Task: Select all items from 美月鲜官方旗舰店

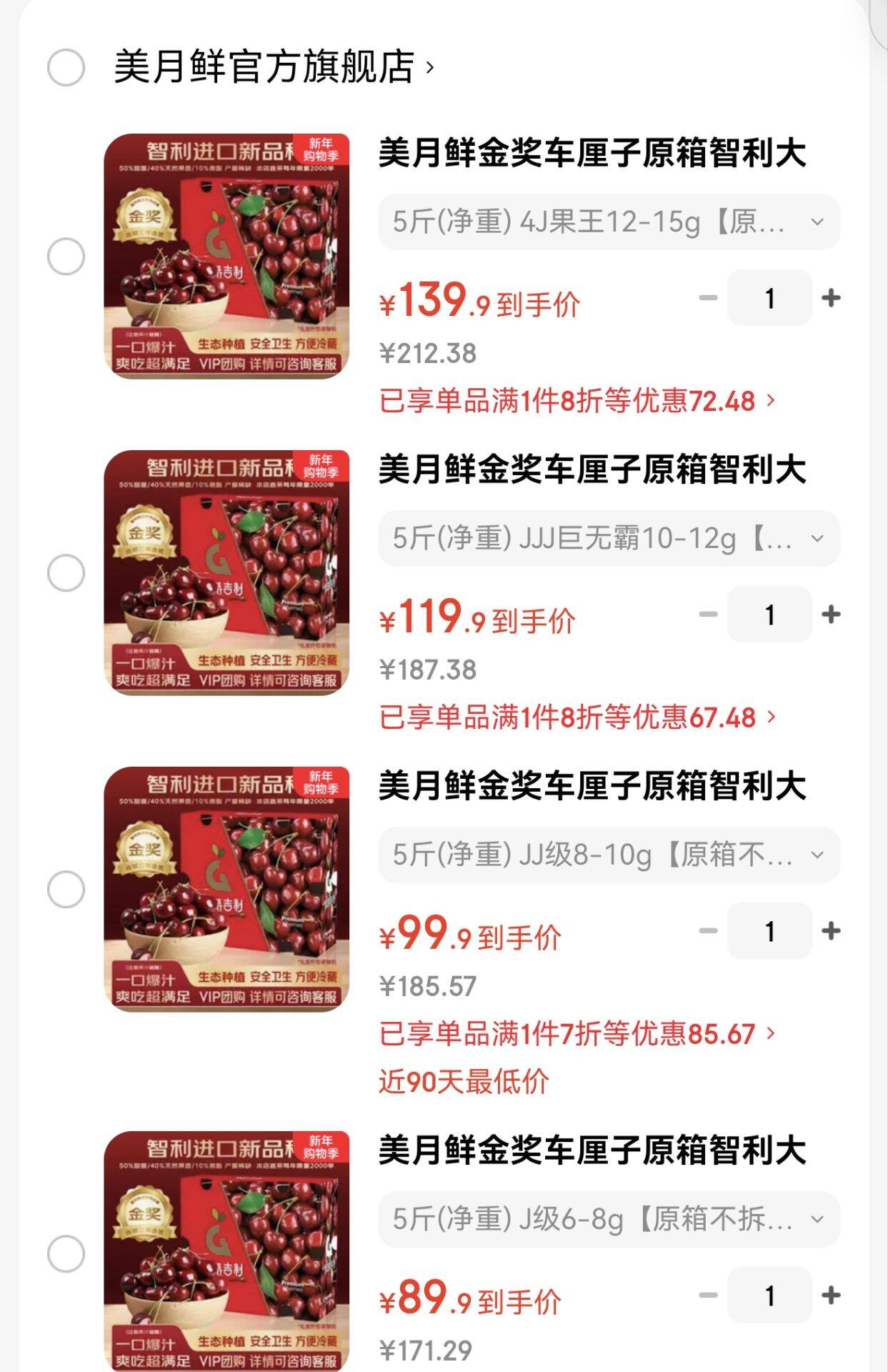Action: [x=66, y=68]
